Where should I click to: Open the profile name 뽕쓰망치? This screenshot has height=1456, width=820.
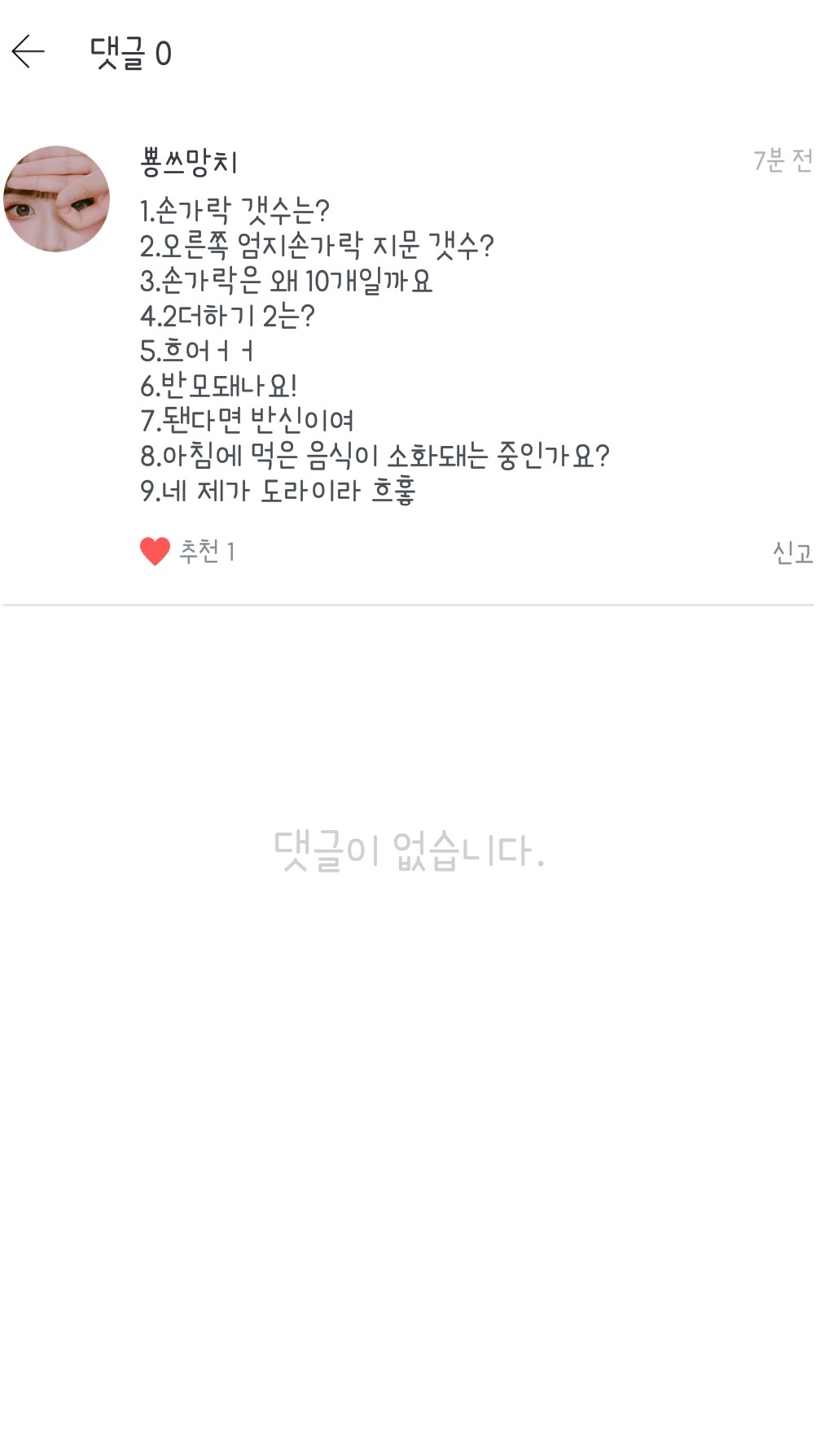189,162
